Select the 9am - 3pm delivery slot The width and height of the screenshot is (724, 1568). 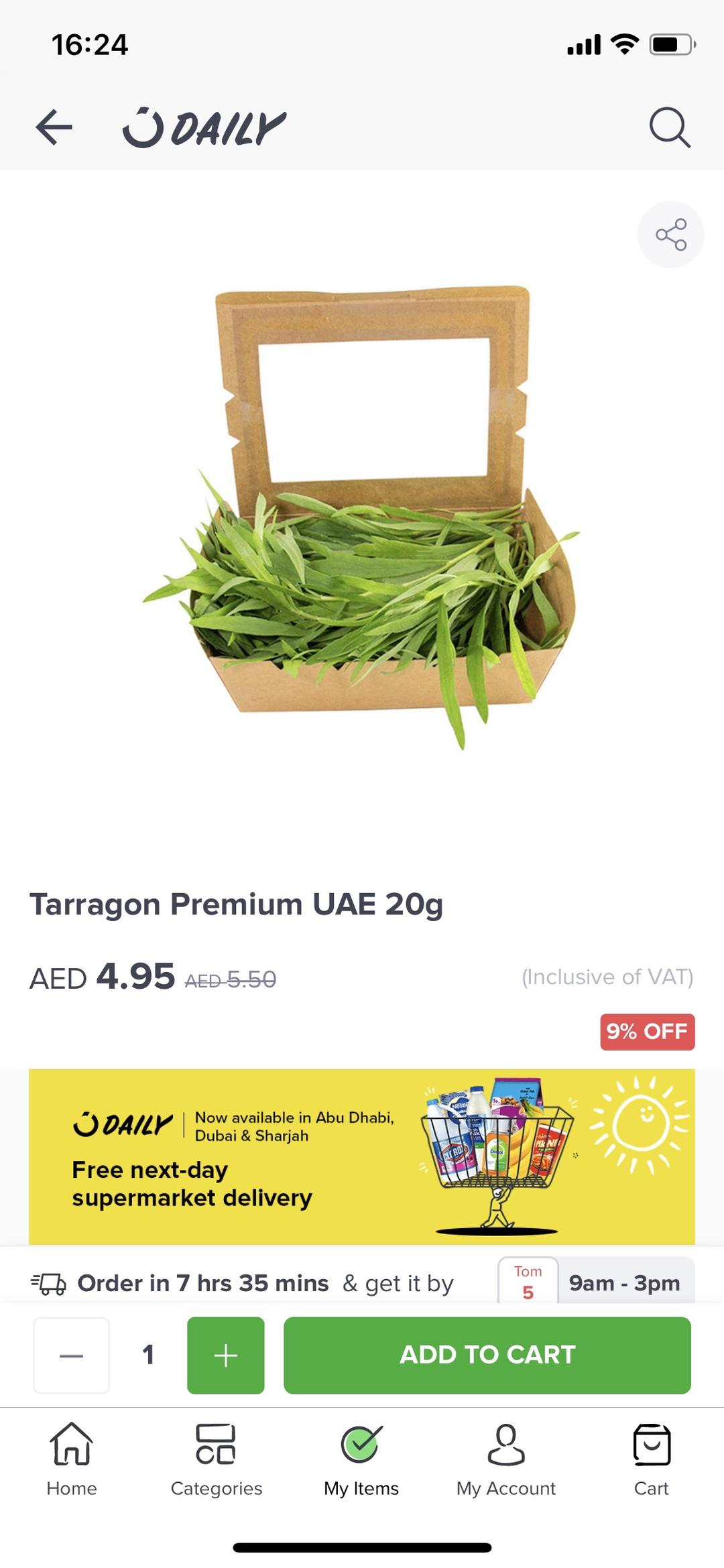(625, 1283)
